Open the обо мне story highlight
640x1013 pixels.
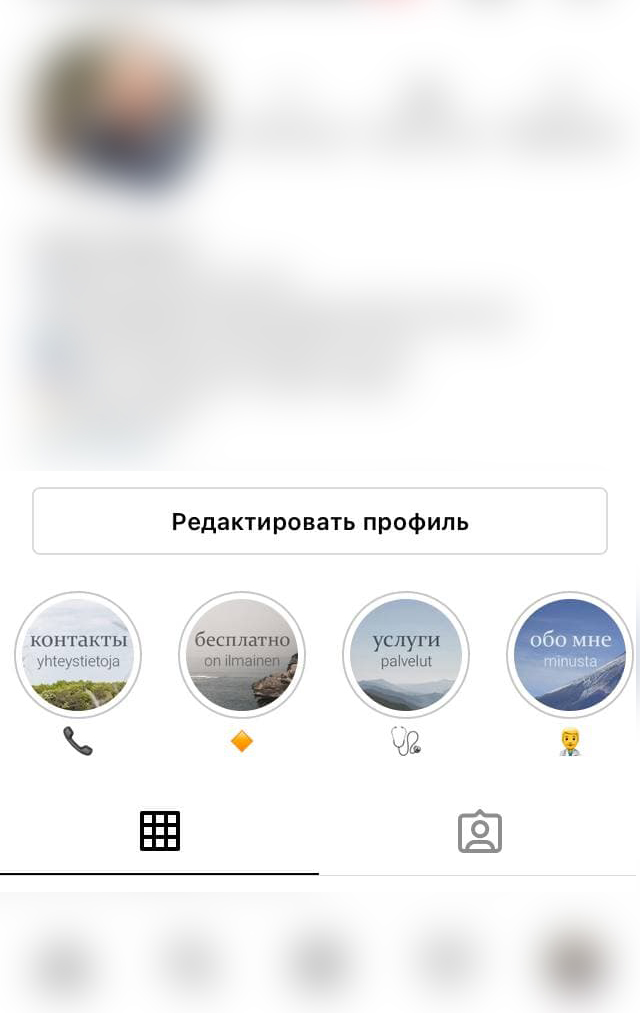click(x=569, y=655)
